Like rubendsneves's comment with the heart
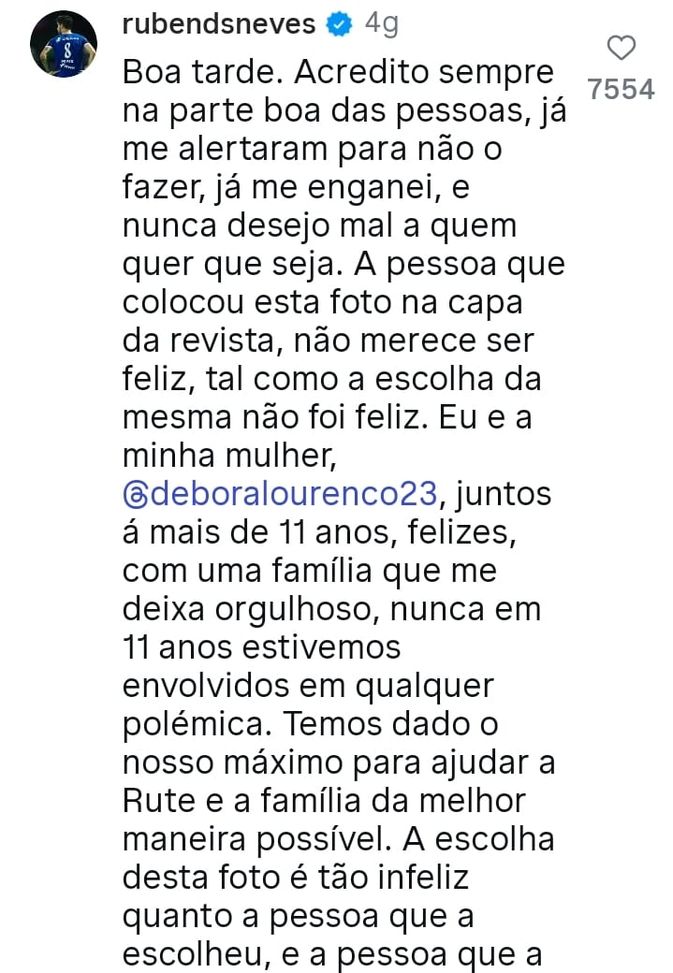 tap(621, 48)
